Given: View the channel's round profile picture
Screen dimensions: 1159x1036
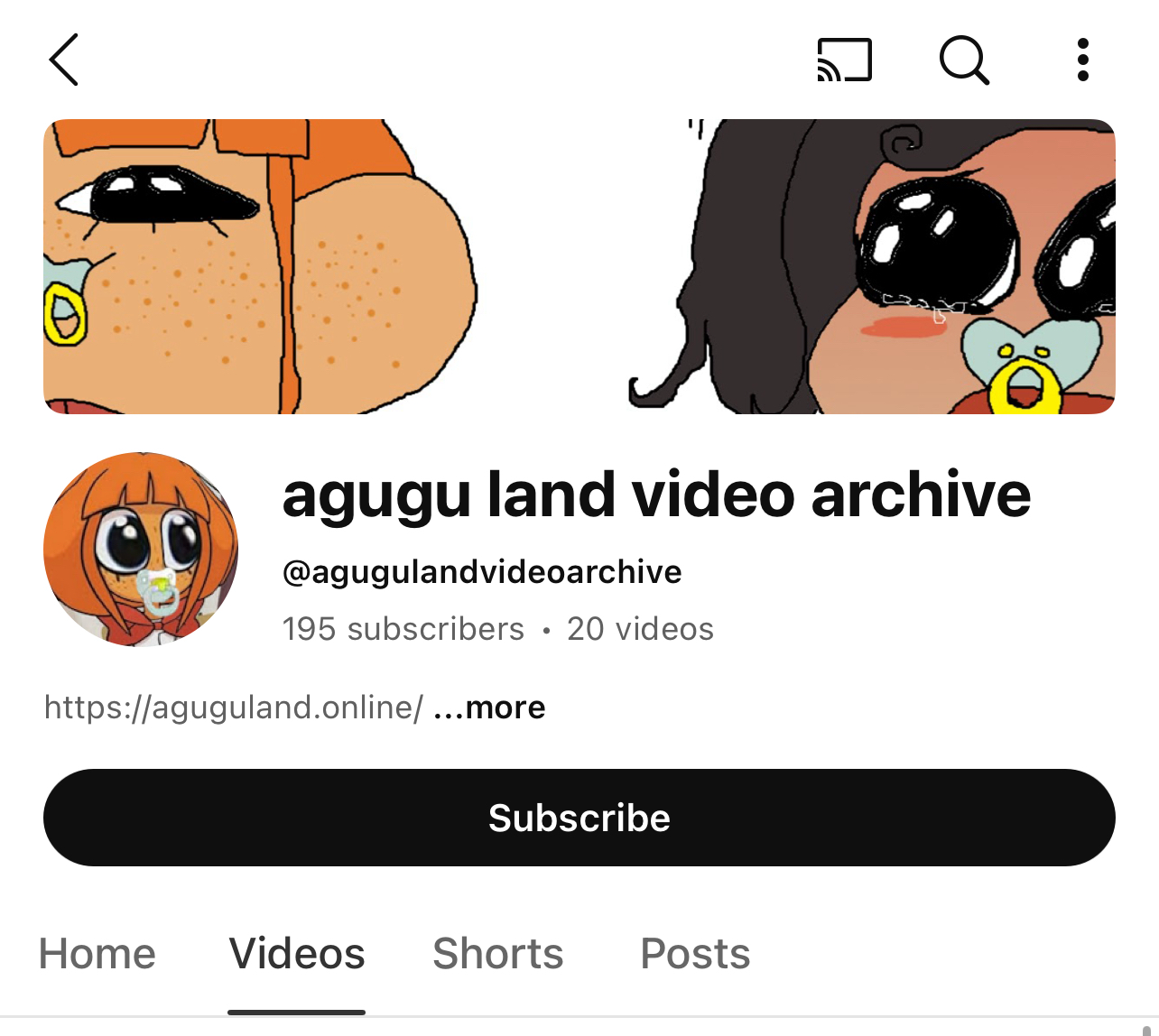Looking at the screenshot, I should 141,550.
